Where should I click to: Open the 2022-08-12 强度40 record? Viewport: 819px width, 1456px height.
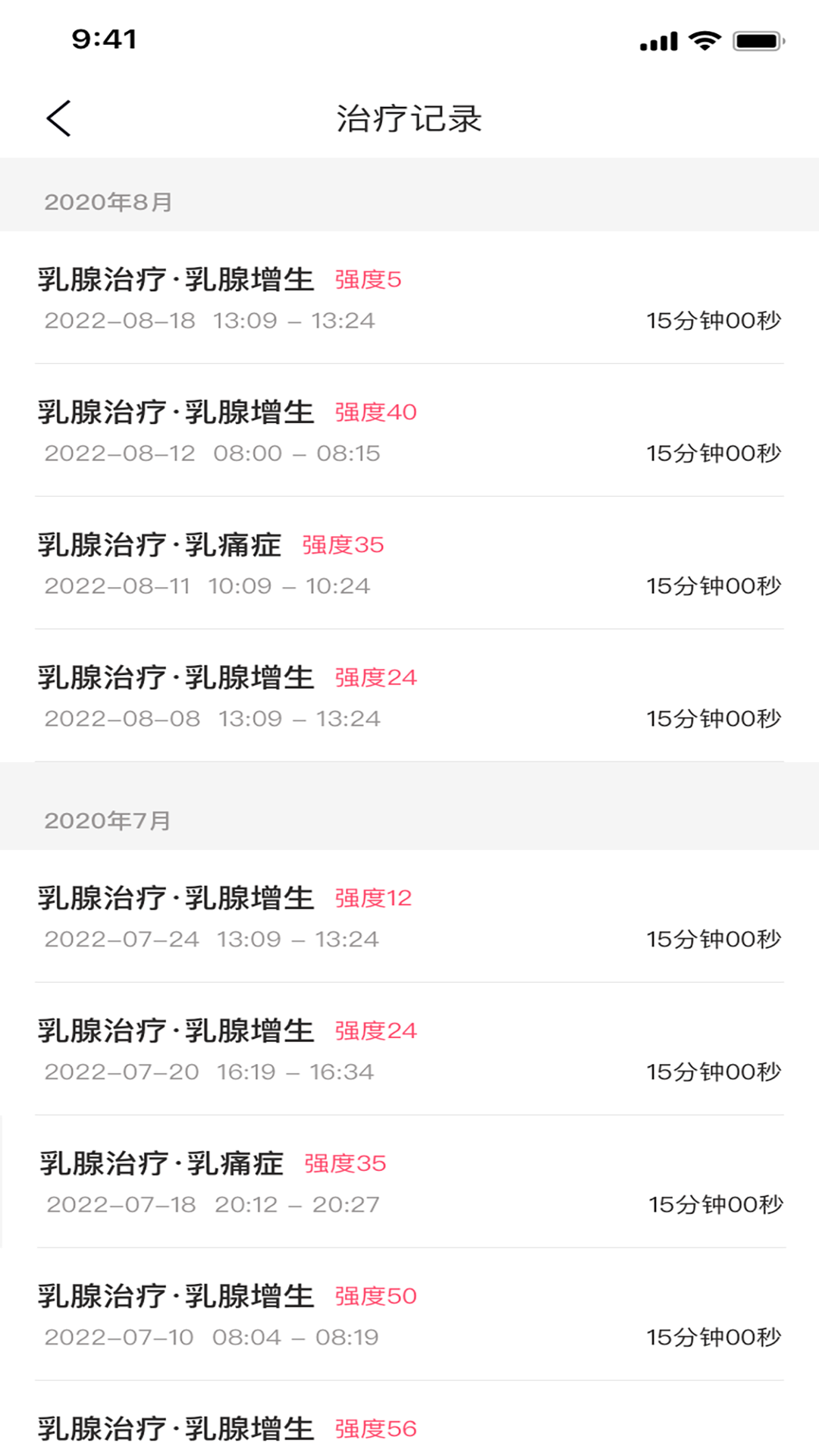tap(409, 431)
